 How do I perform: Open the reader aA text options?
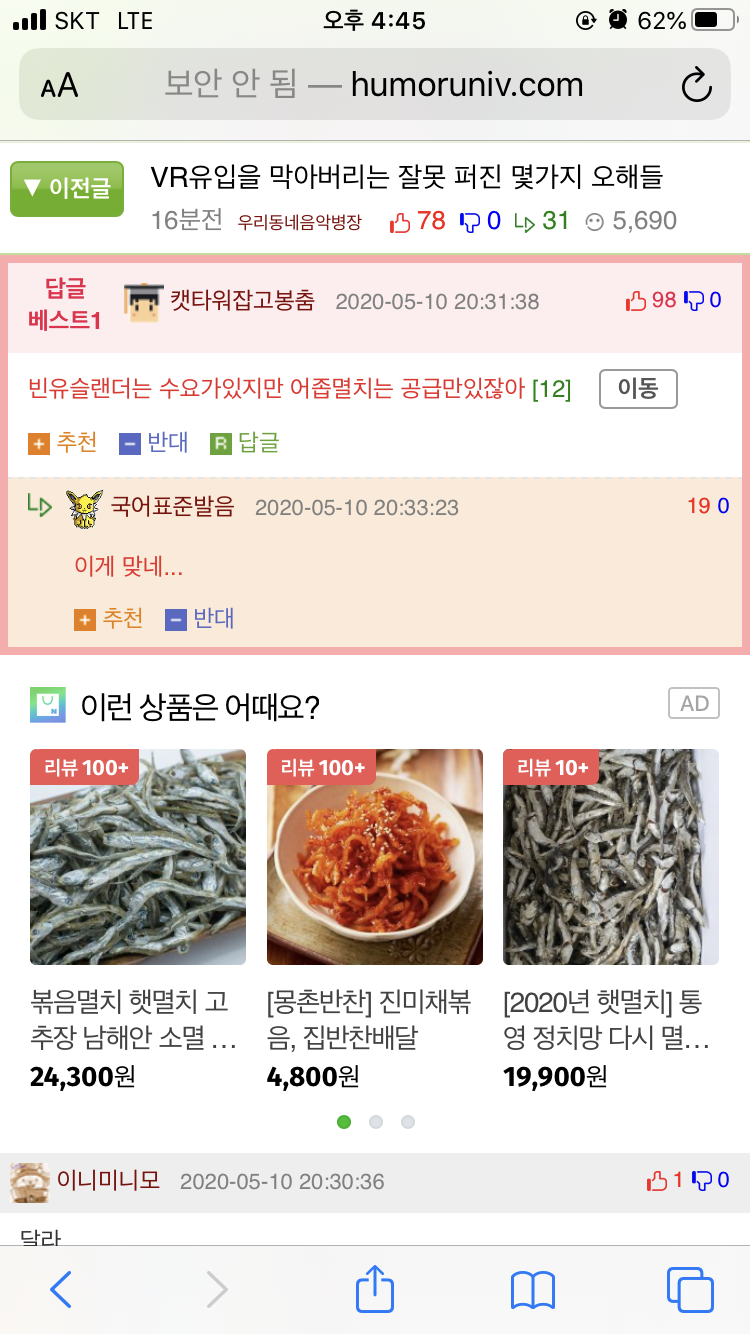(59, 85)
